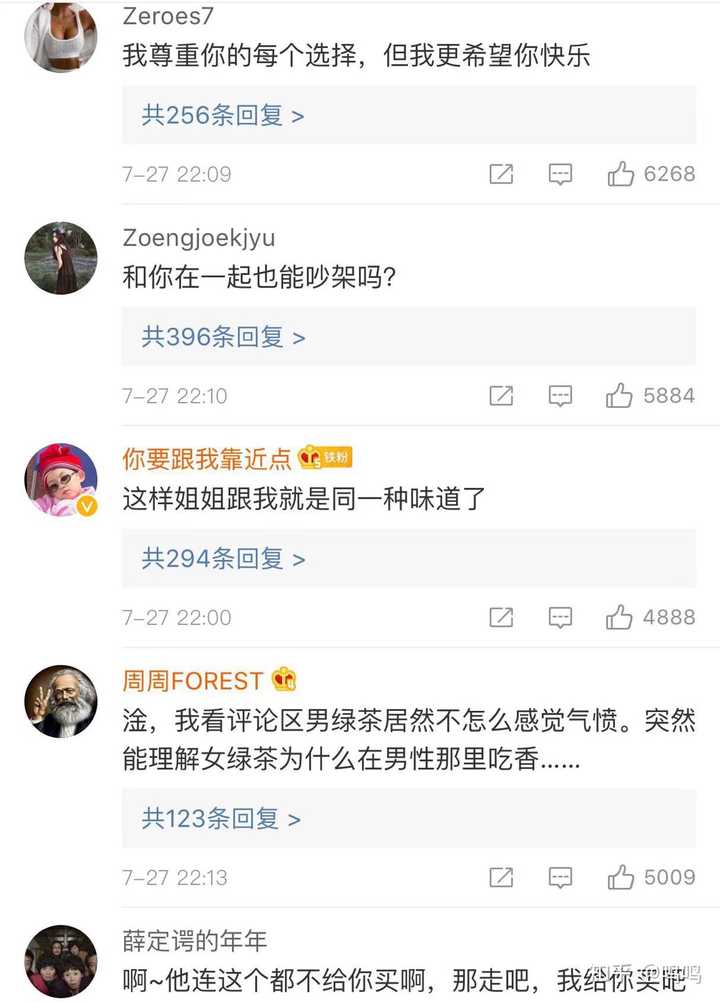Reply to Zeroes7's comment
This screenshot has height=1003, width=720.
pos(561,174)
